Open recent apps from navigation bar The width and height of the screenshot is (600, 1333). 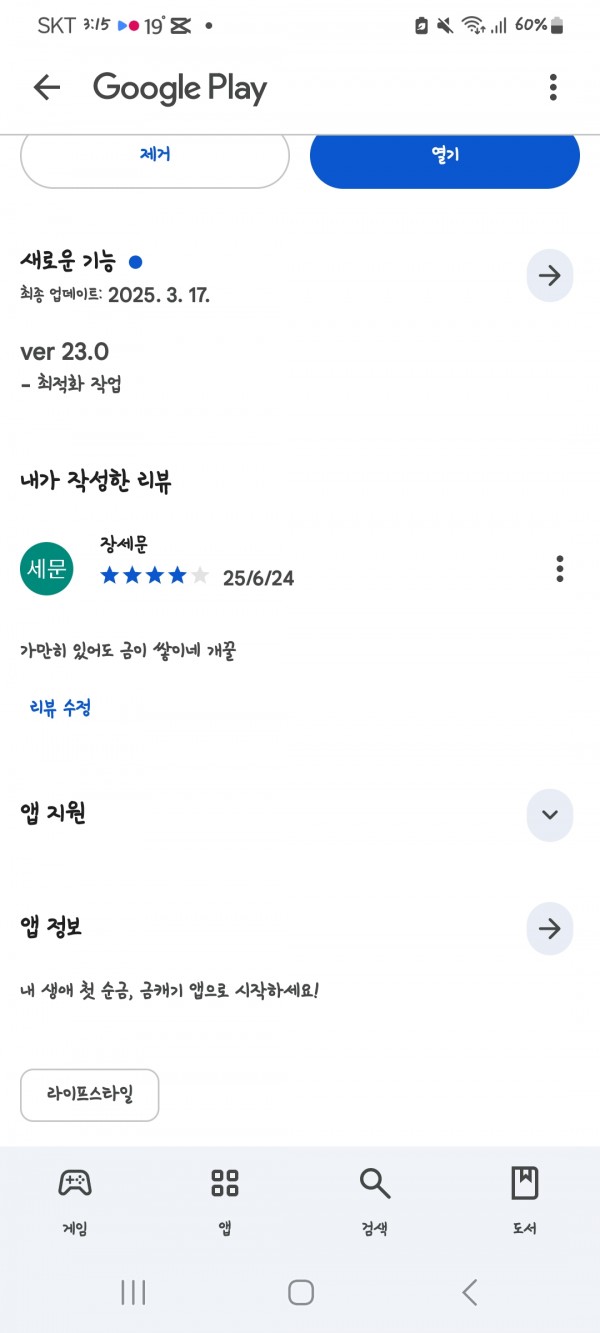coord(133,1292)
